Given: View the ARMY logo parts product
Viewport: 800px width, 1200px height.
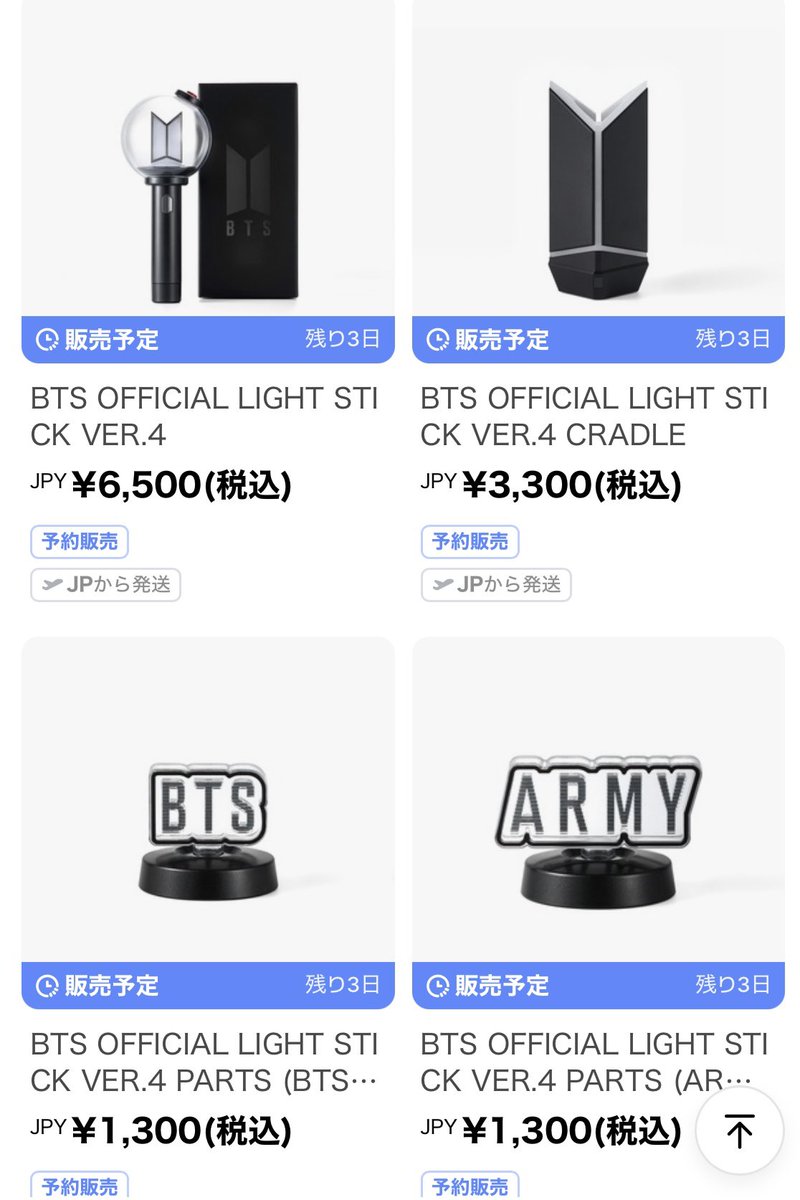Looking at the screenshot, I should 598,800.
